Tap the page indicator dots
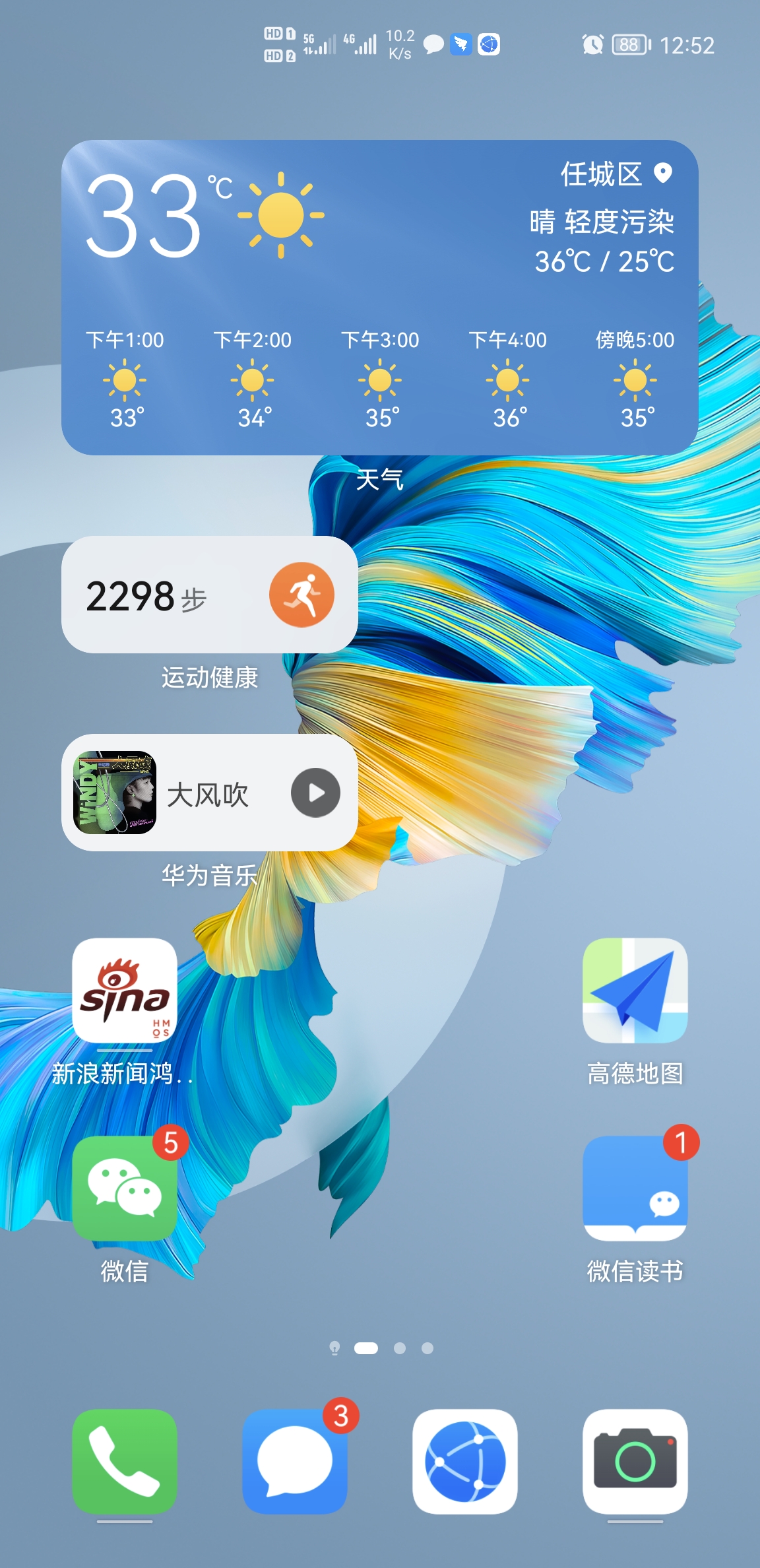Screen dimensions: 760x1568 click(381, 1348)
